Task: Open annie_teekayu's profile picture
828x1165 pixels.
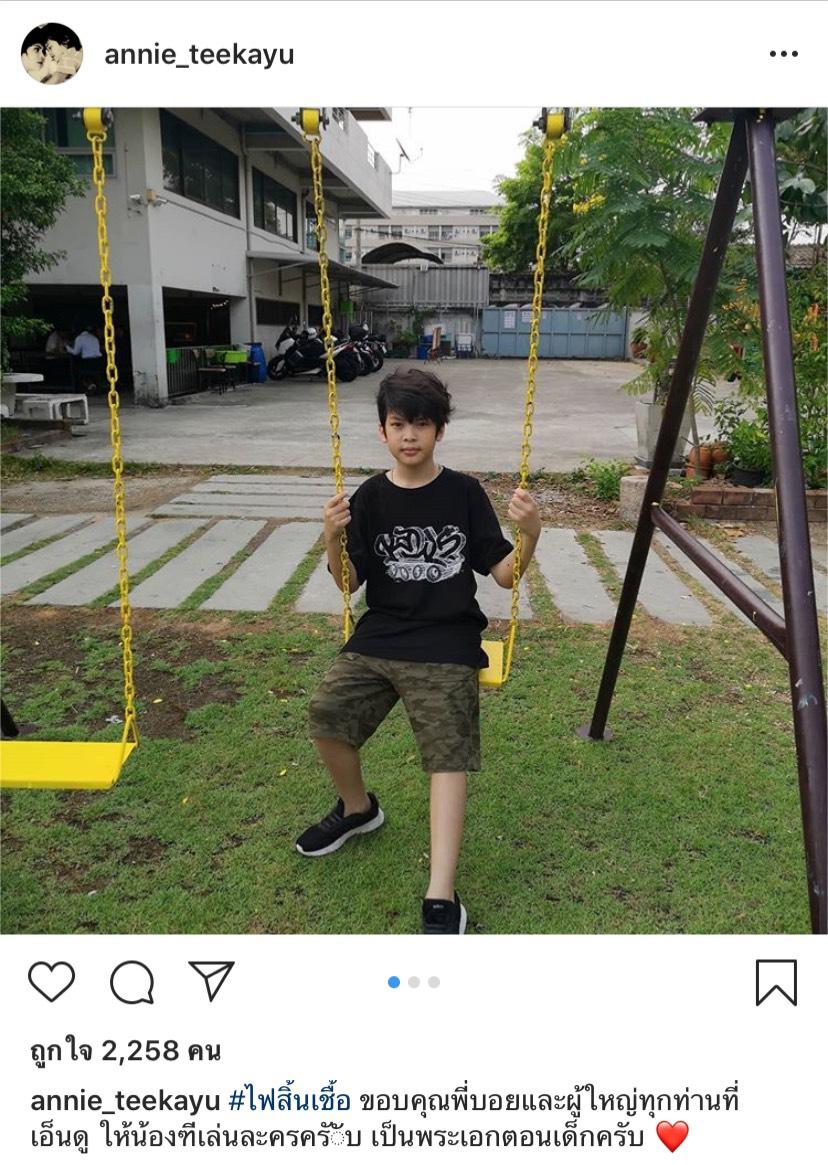Action: coord(51,54)
